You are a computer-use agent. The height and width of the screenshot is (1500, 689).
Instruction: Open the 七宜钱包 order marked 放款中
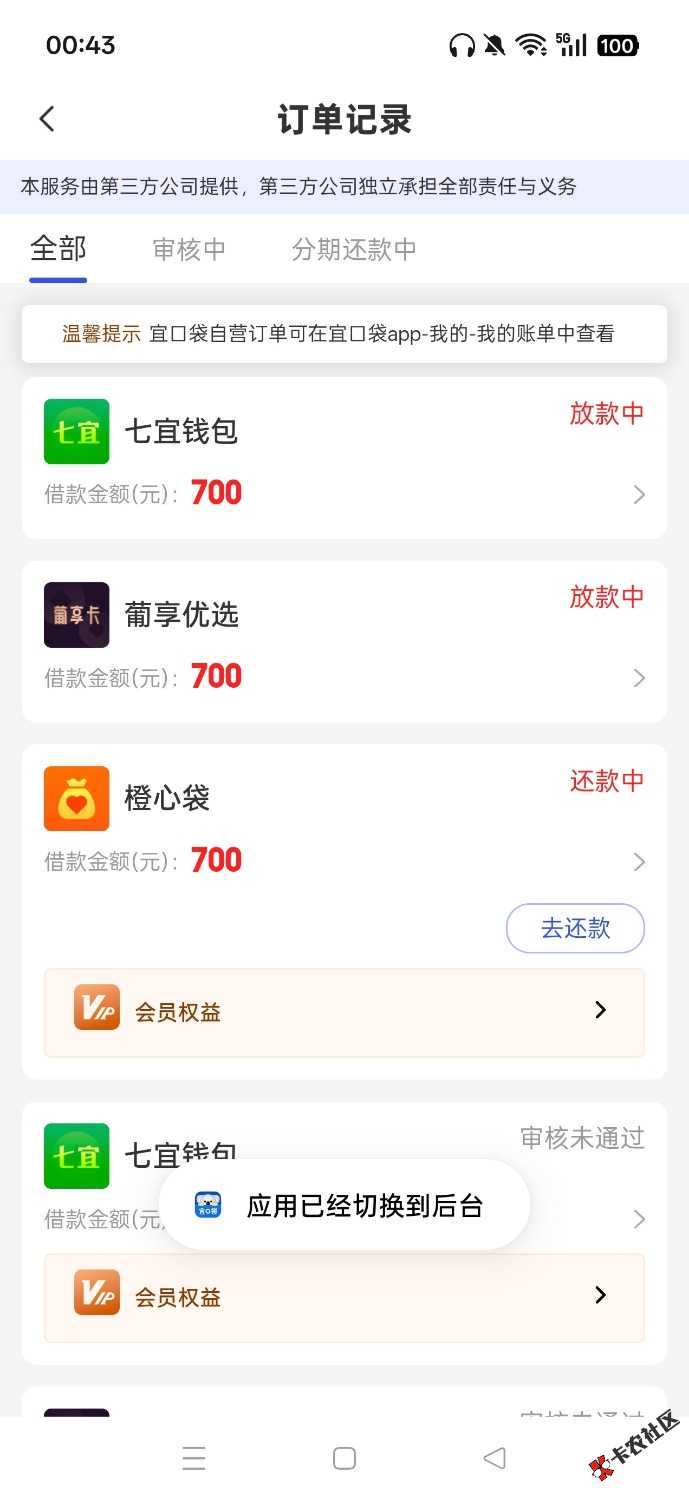coord(344,458)
